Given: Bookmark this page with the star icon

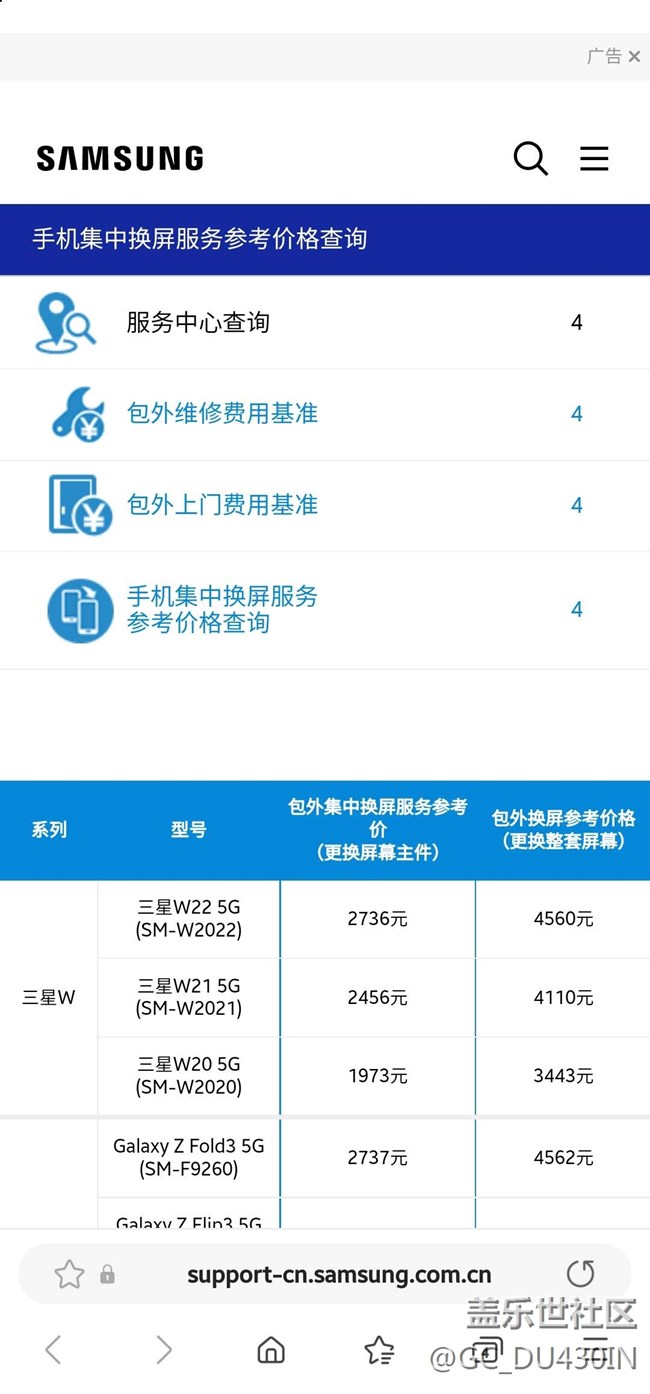Looking at the screenshot, I should [69, 1274].
